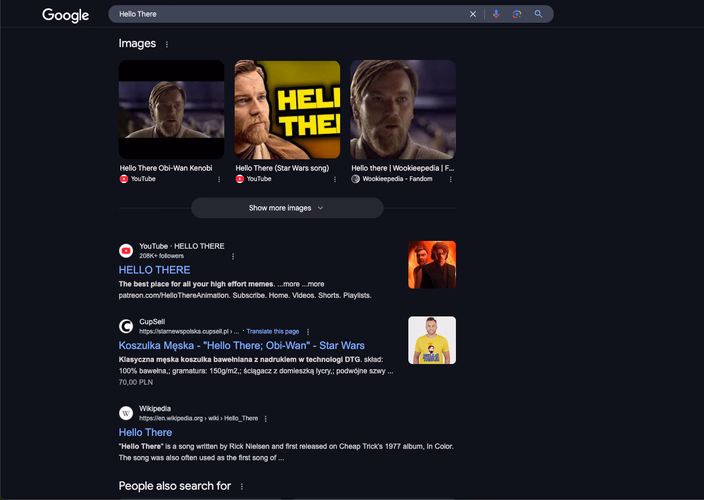Open the CupSell t-shirt product thumbnail

[x=431, y=340]
